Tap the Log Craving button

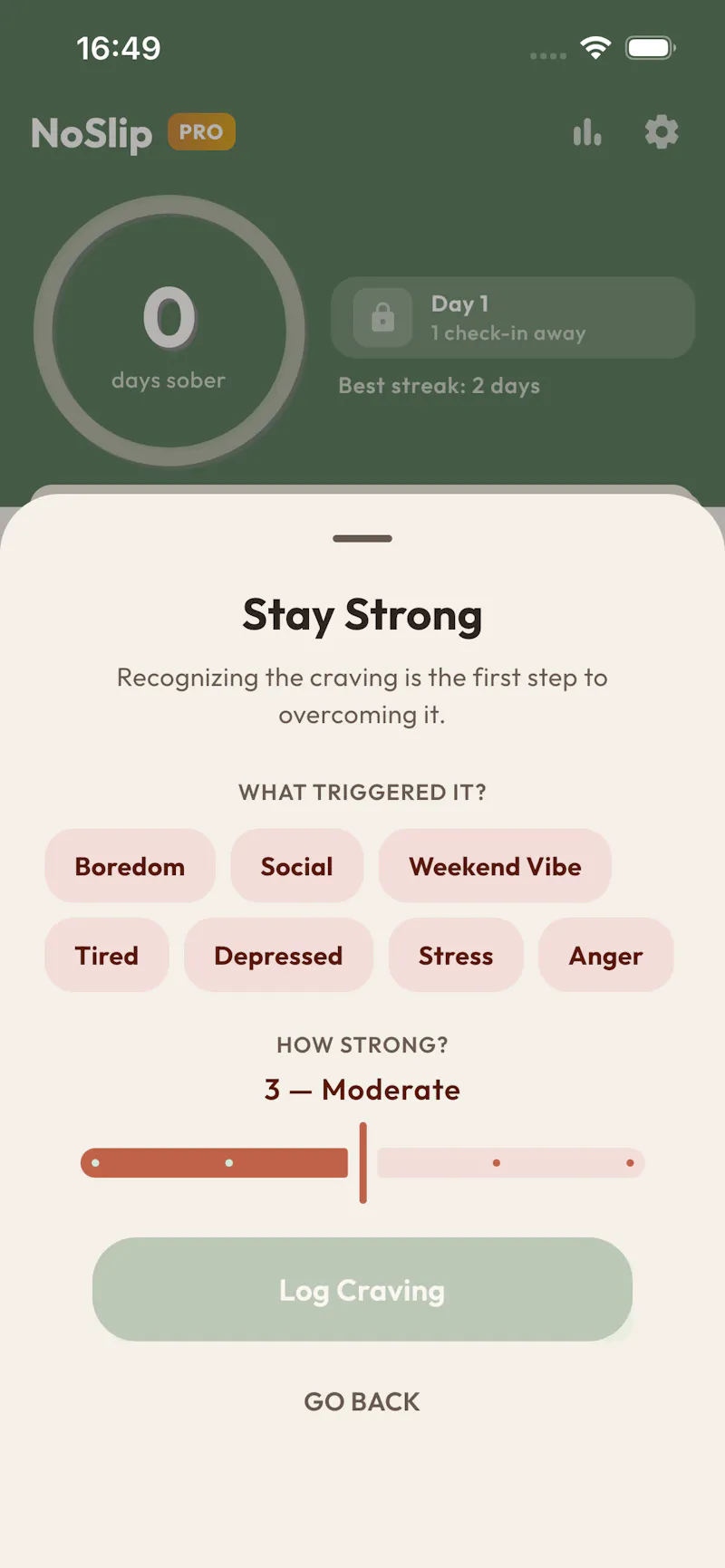click(x=362, y=1289)
